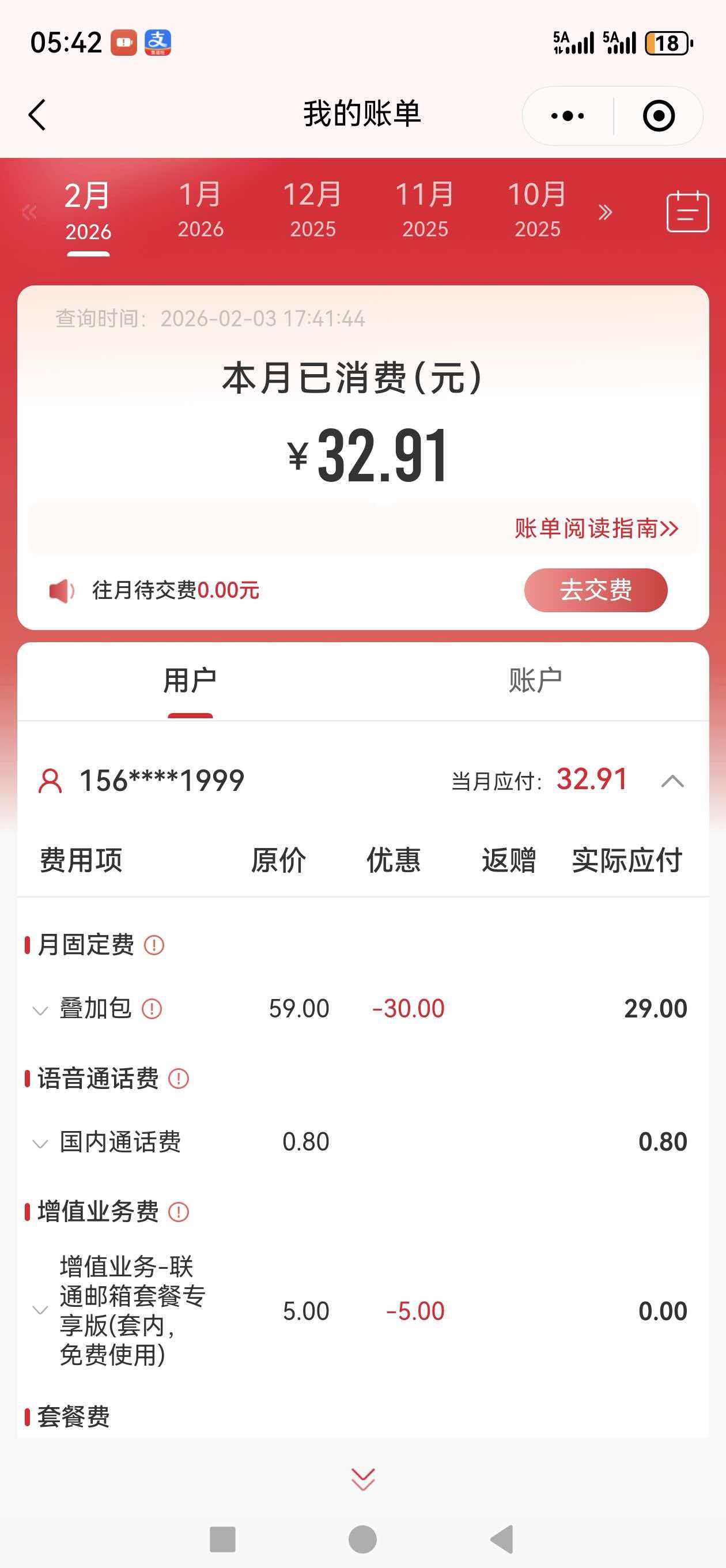Collapse the 156****1999 bill details
Screen dimensions: 726x1568
[672, 781]
